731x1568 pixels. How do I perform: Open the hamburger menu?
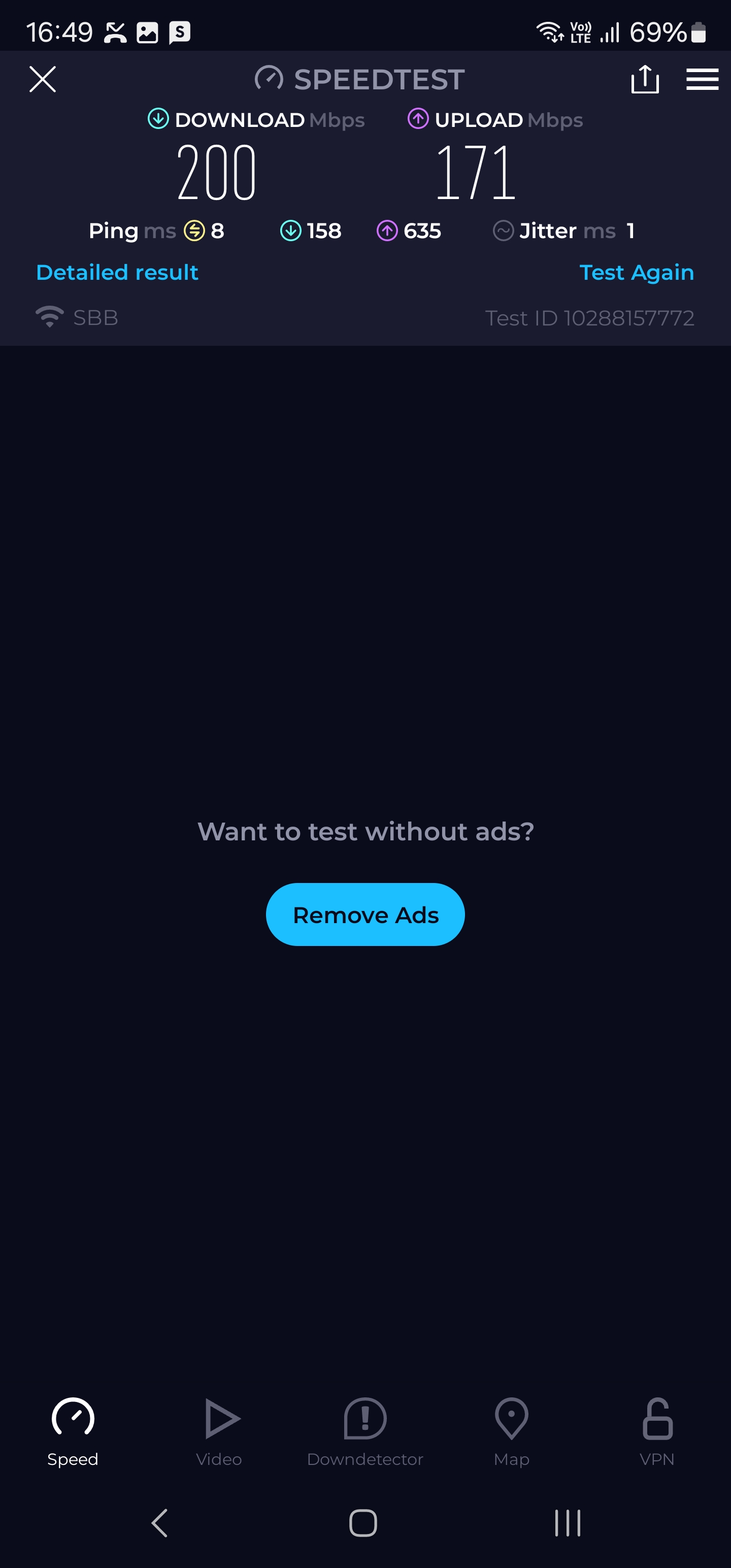[702, 79]
